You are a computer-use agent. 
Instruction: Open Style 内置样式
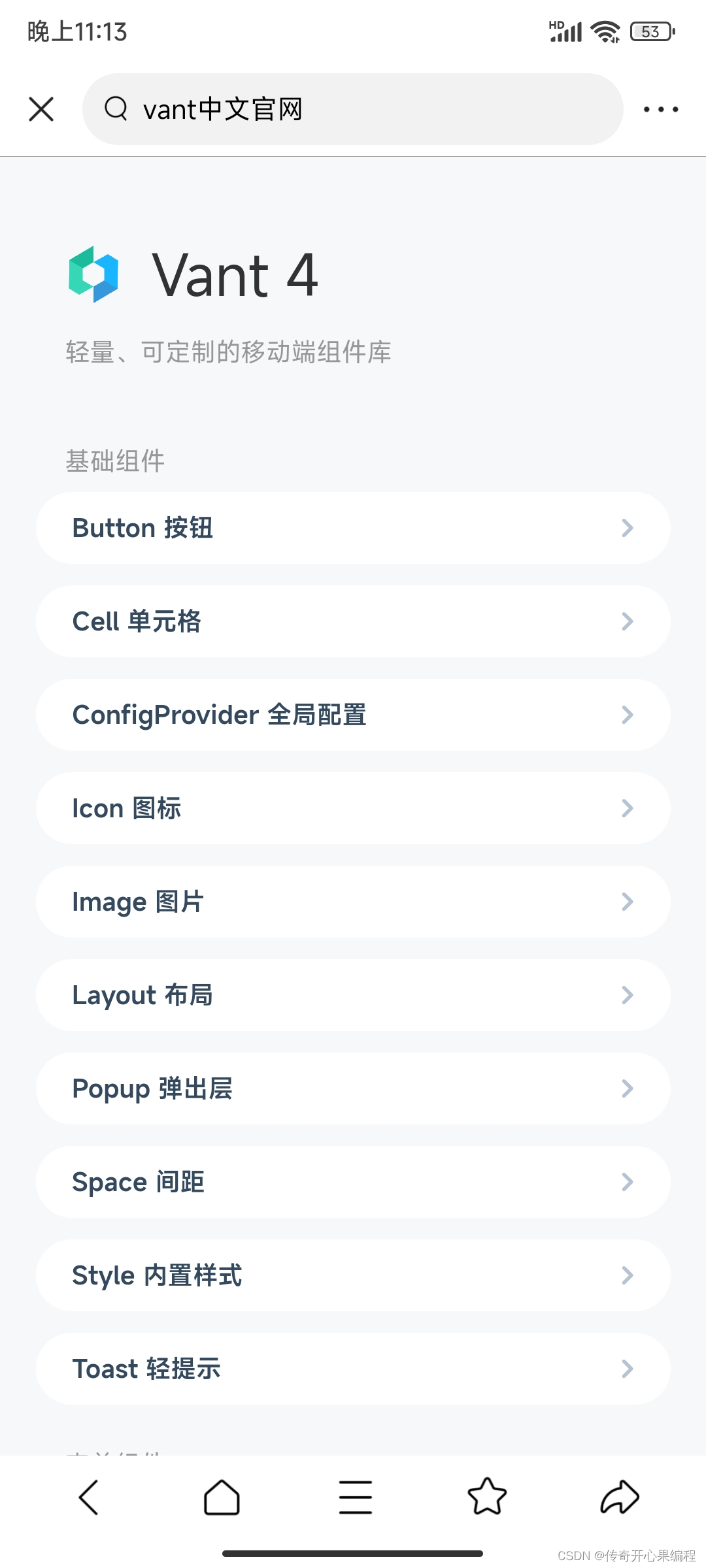coord(353,1275)
